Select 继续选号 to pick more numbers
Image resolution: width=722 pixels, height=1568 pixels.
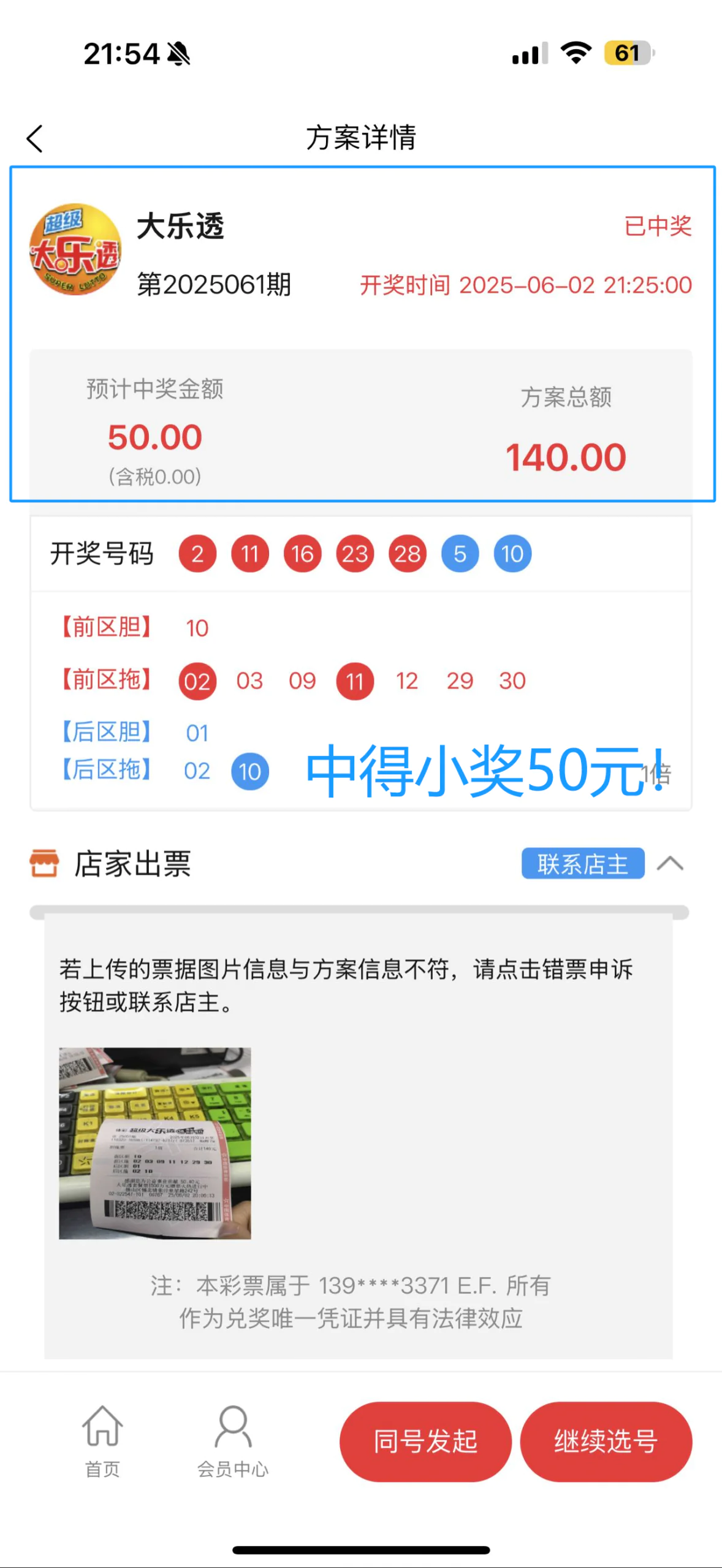(606, 1441)
